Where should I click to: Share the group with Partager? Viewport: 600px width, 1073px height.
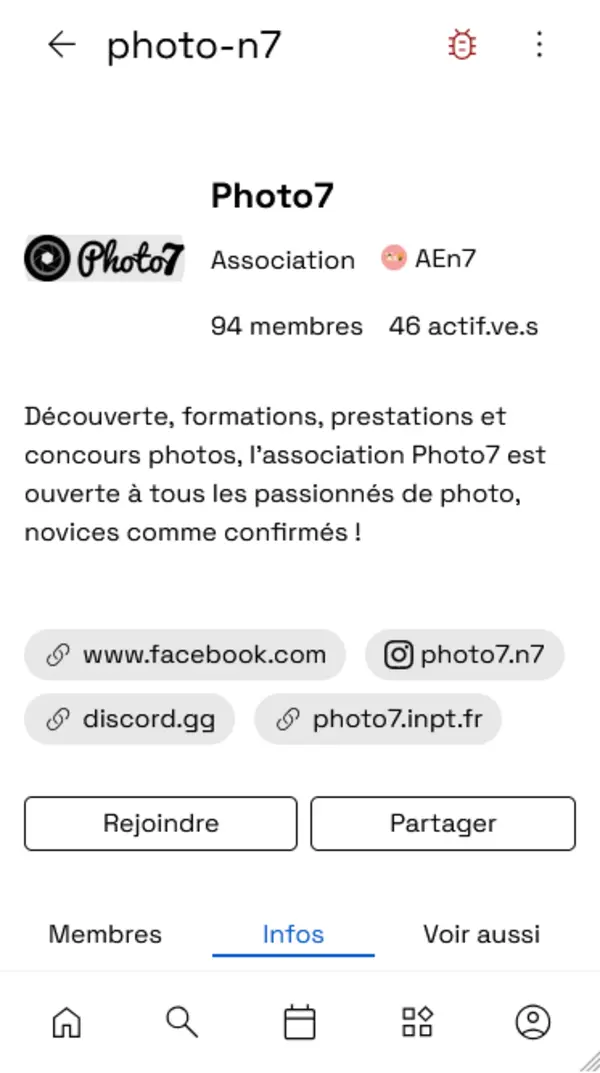point(443,823)
